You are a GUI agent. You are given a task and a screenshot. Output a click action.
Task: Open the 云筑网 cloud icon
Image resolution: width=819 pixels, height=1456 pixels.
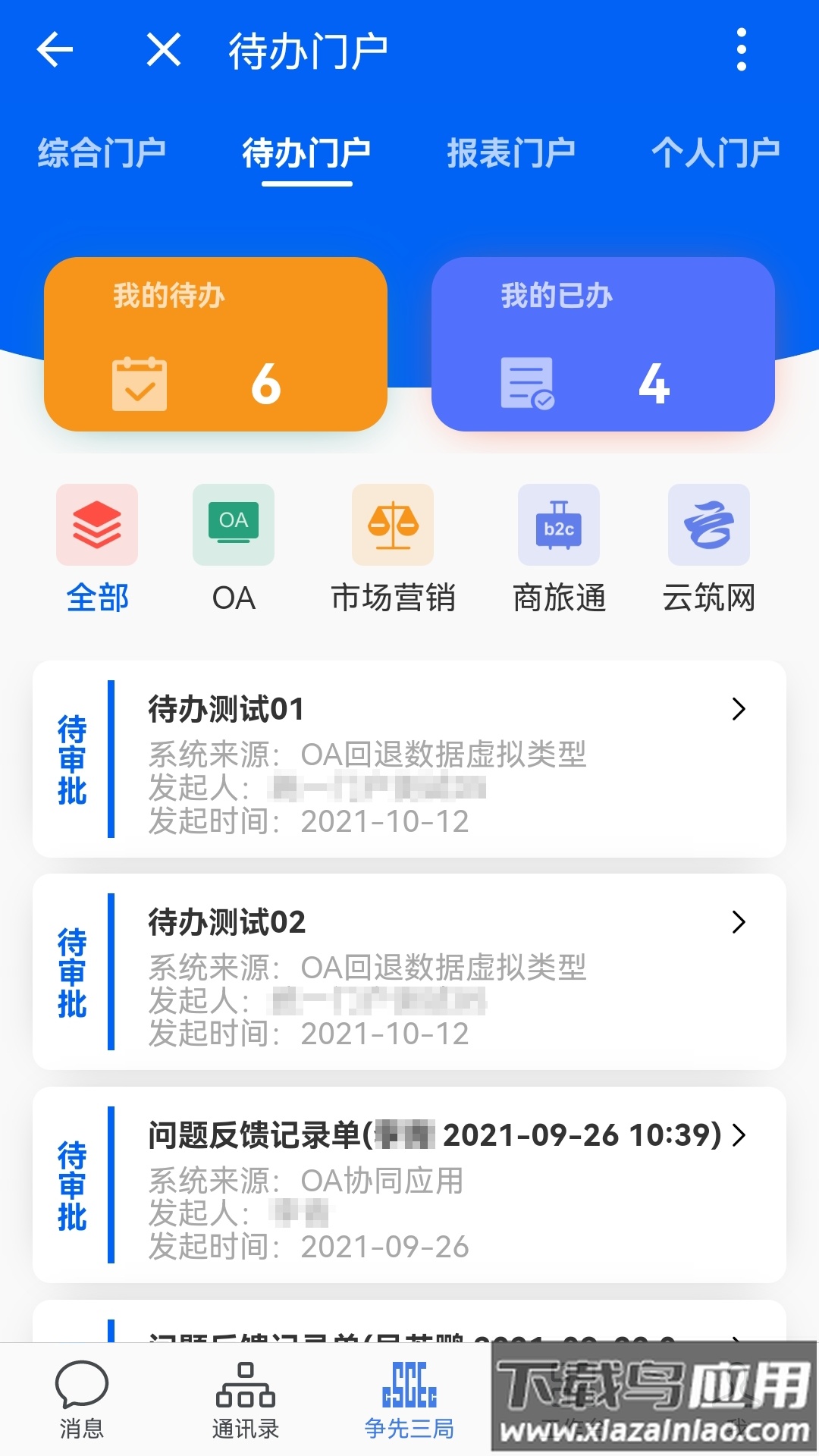pos(708,525)
